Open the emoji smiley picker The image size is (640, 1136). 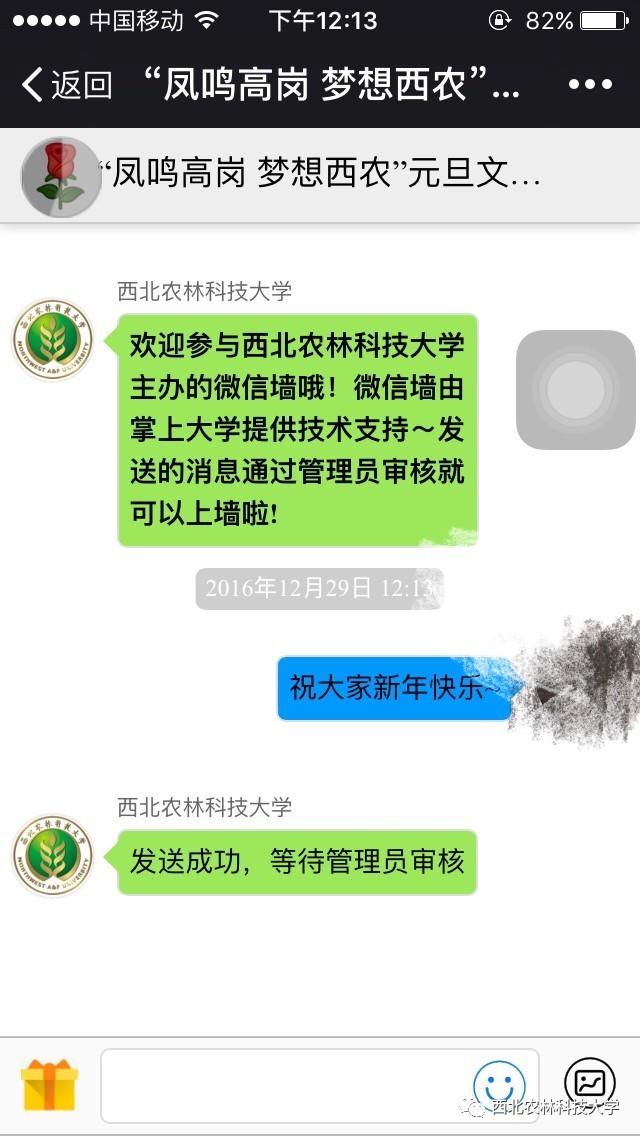pos(500,1085)
